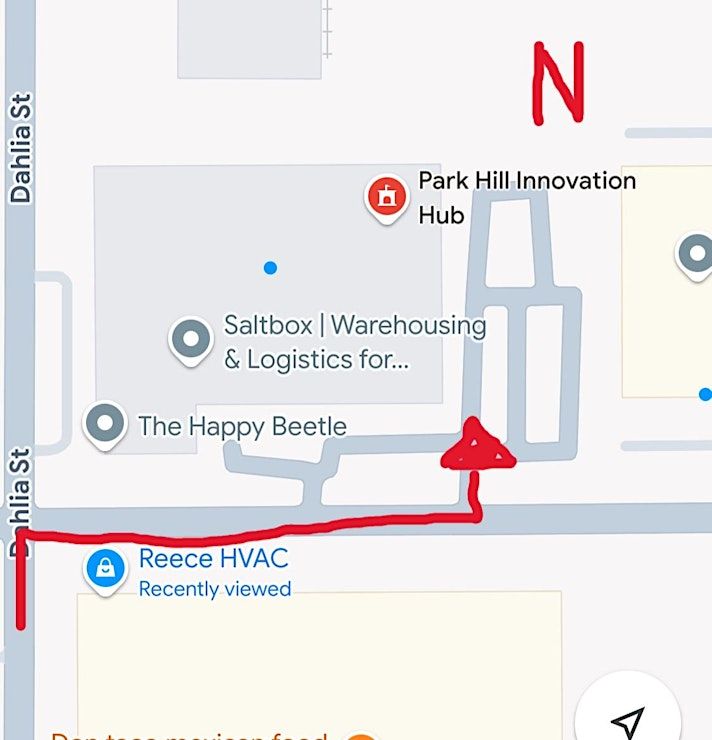The height and width of the screenshot is (740, 712).
Task: Tap The Happy Beetle place marker
Action: [x=105, y=424]
